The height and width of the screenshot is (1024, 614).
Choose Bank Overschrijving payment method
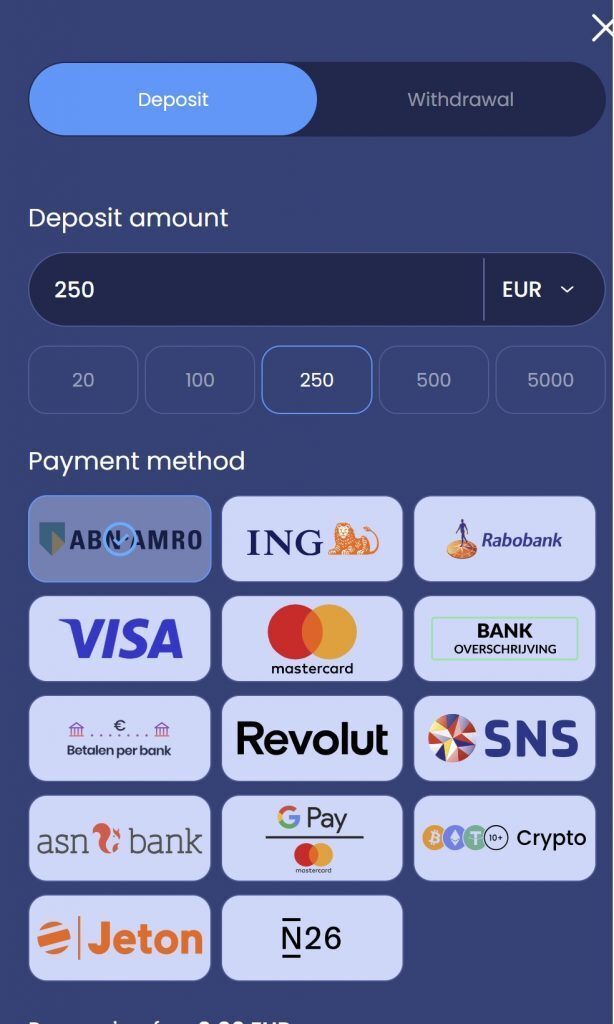(505, 639)
